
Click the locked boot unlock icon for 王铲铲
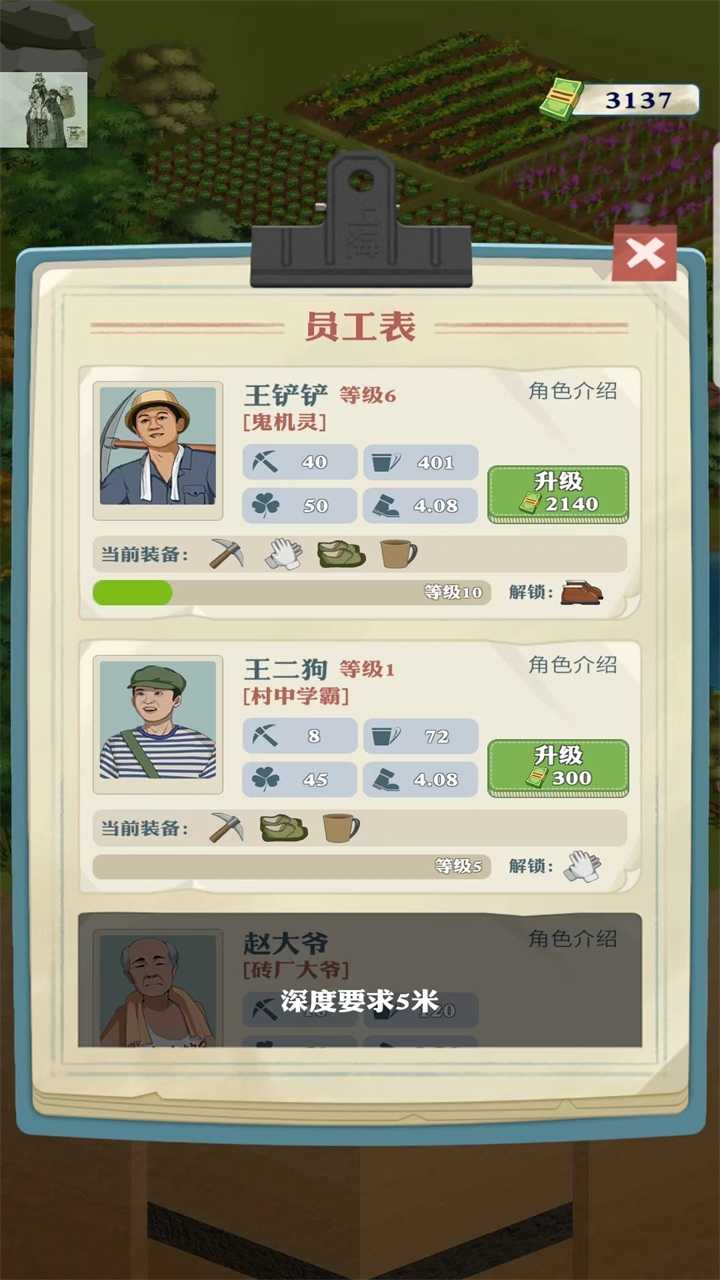tap(583, 592)
